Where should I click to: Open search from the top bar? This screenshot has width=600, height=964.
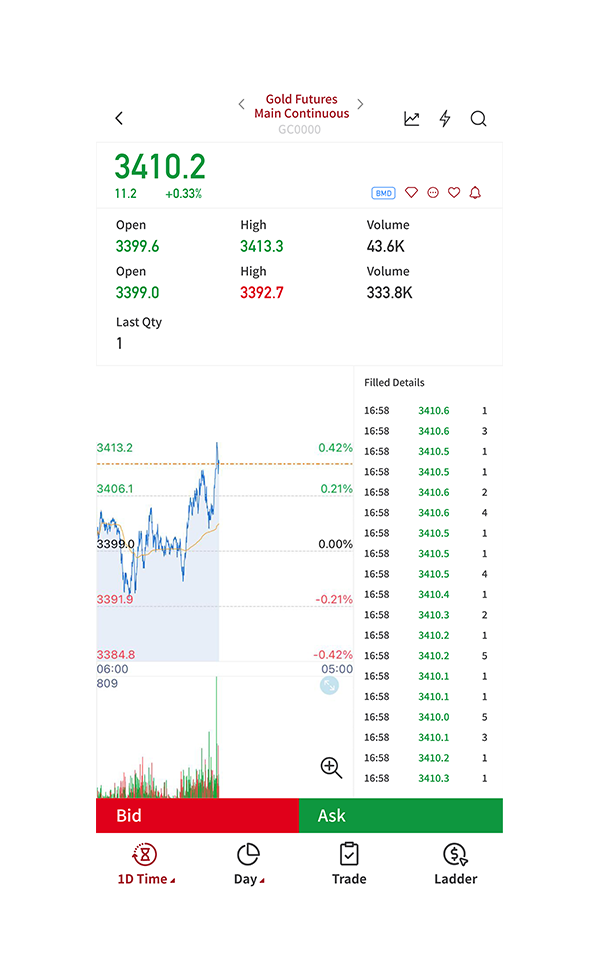(x=478, y=118)
